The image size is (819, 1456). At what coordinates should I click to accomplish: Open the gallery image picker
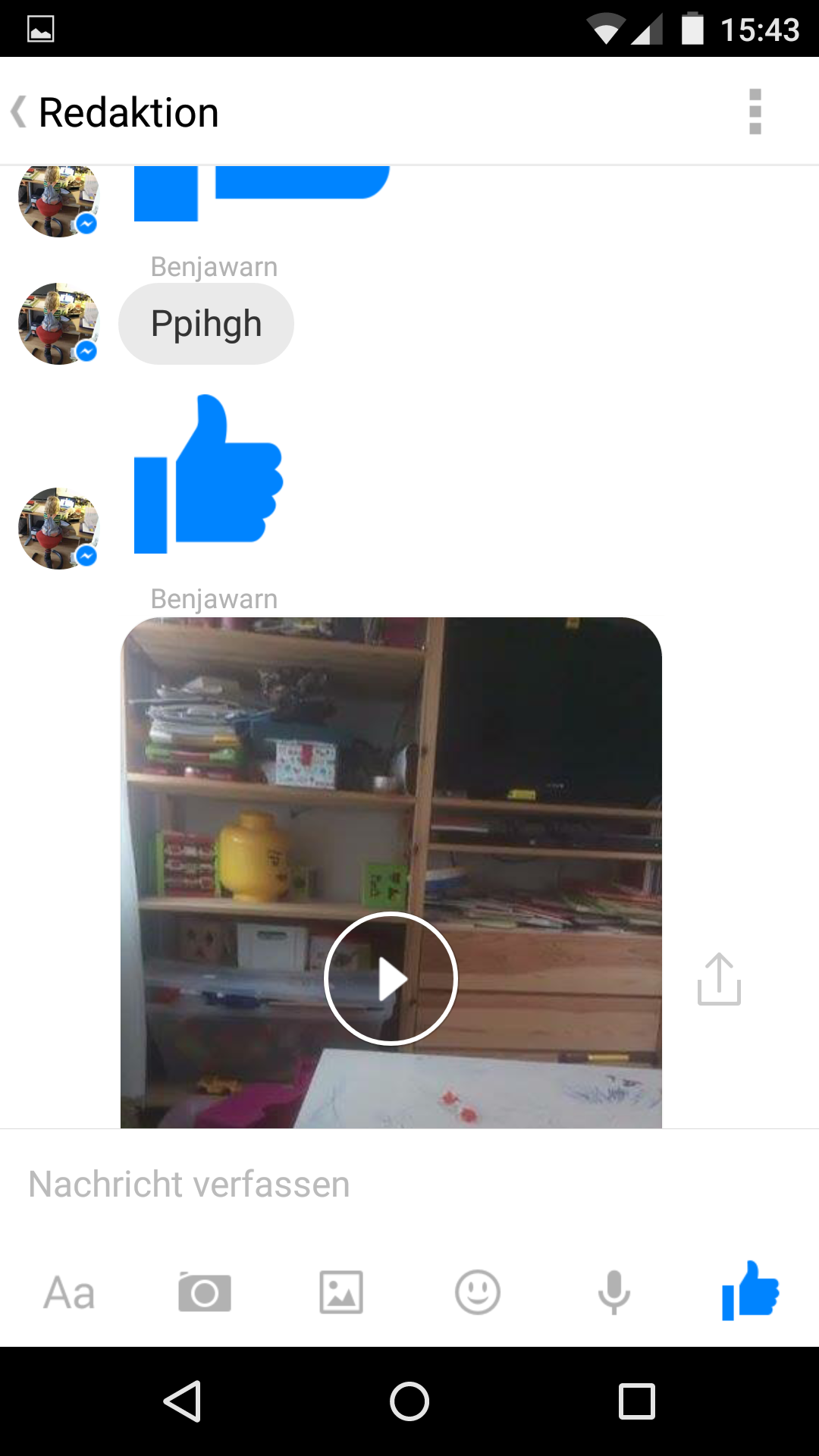341,1292
